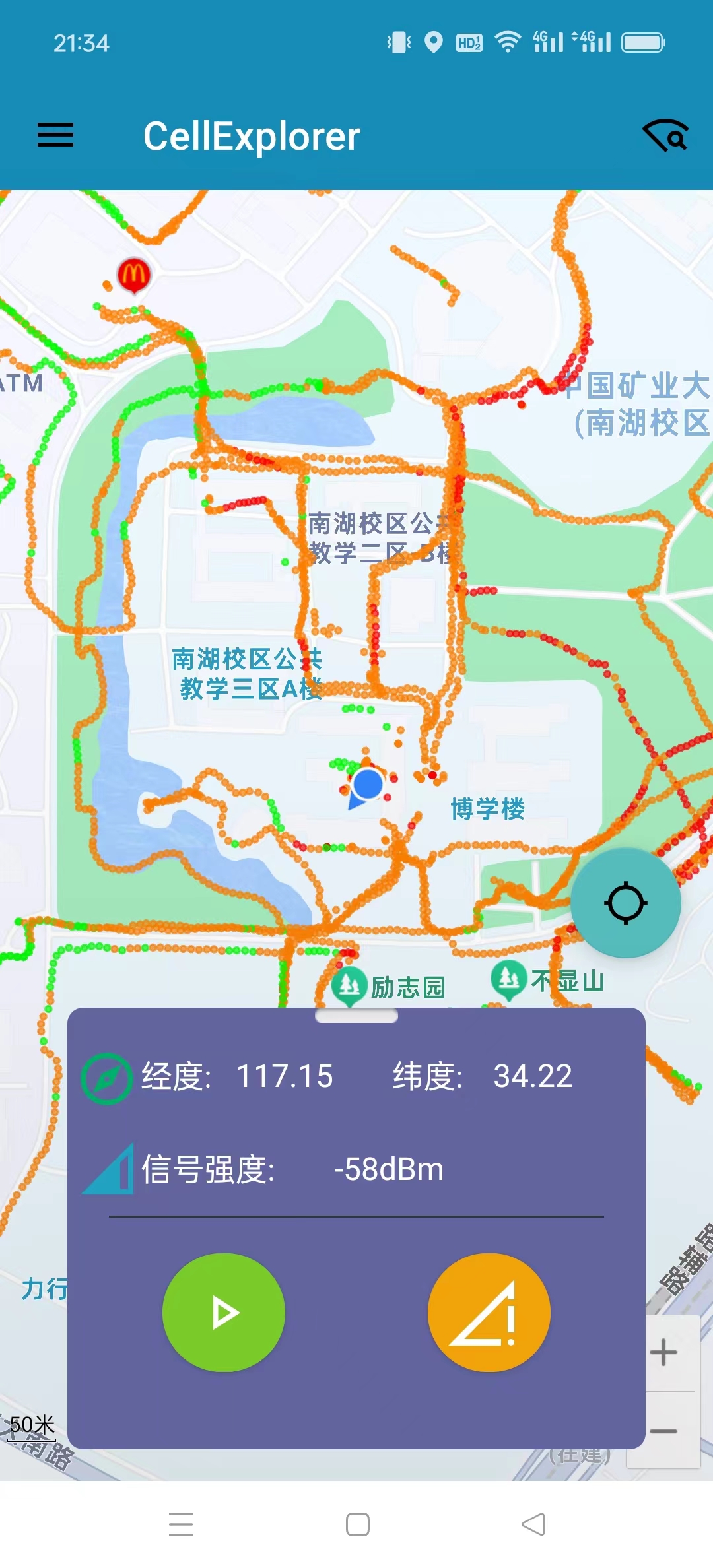Image resolution: width=713 pixels, height=1568 pixels.
Task: Tap the 不显山 park marker
Action: 509,981
